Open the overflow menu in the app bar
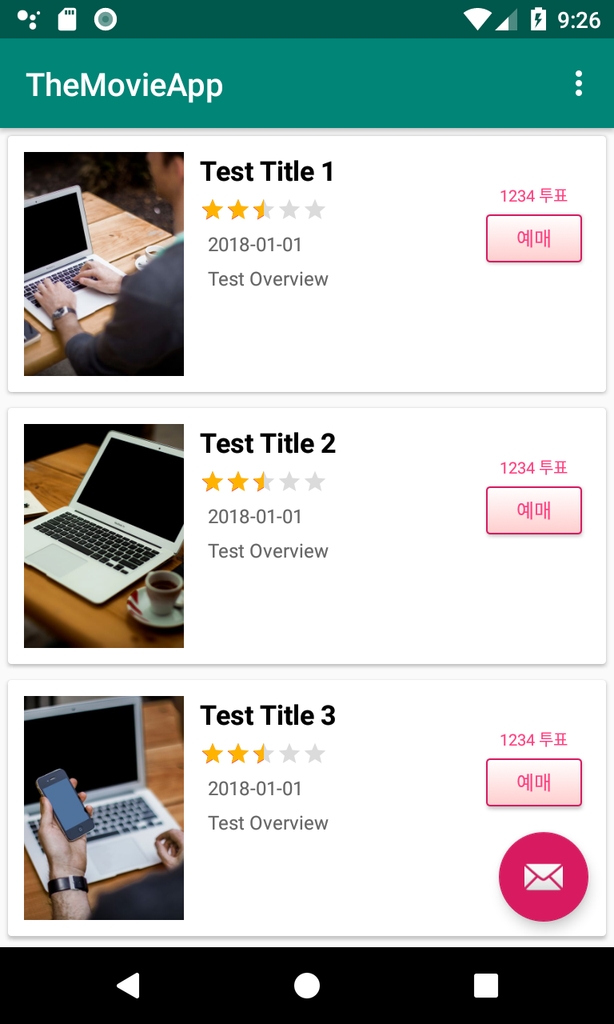Viewport: 614px width, 1024px height. click(578, 84)
